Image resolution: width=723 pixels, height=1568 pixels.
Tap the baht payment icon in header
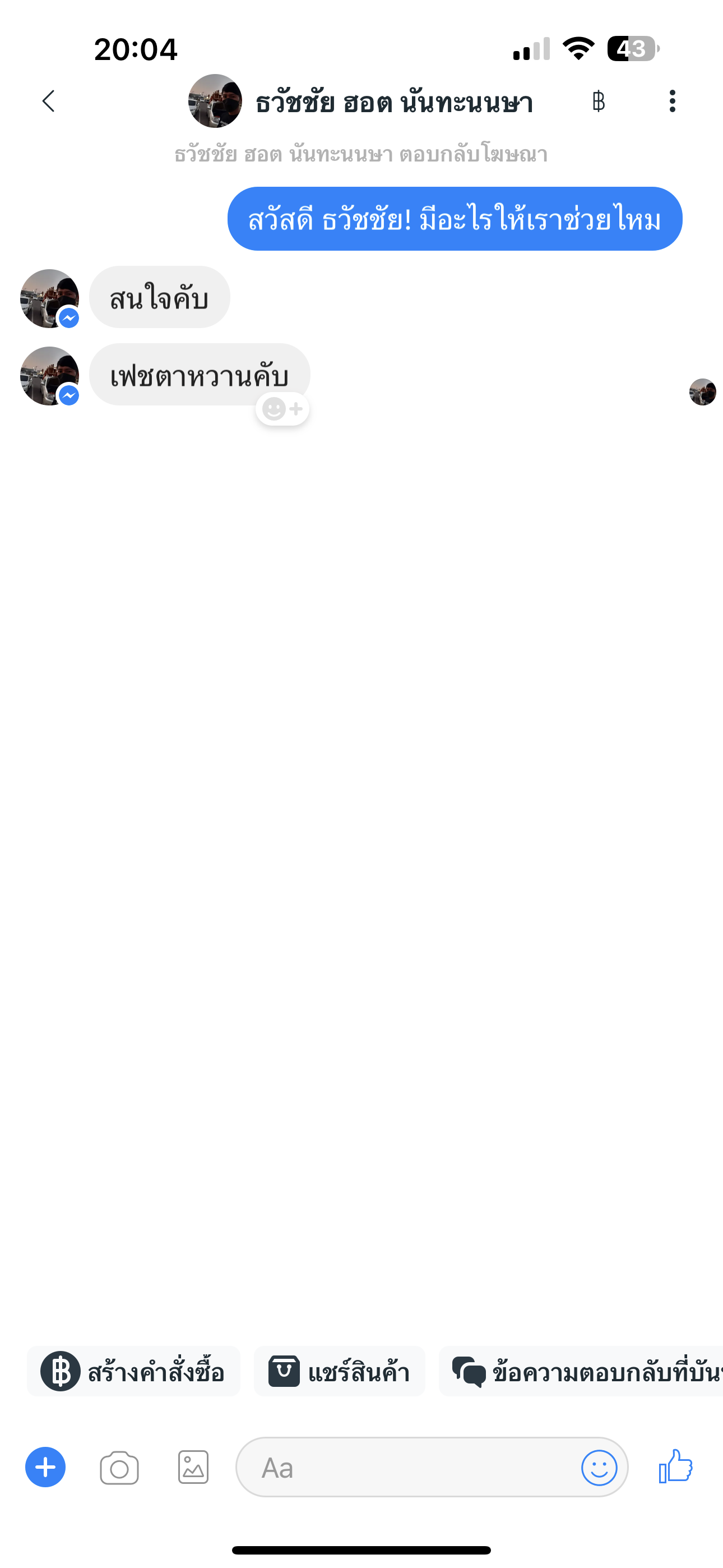(x=598, y=101)
